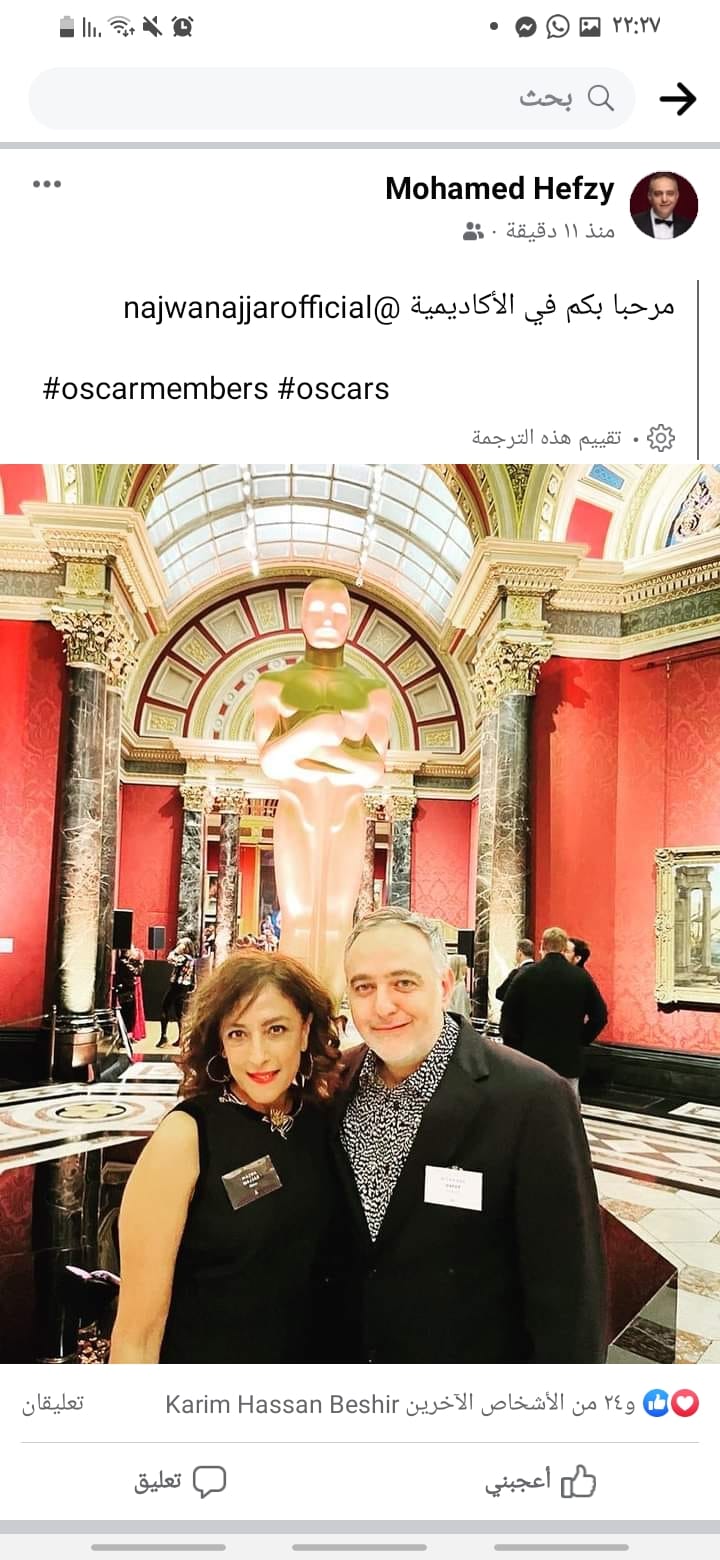This screenshot has width=720, height=1560.
Task: Open Mohamed Hefzy's profile name link
Action: pos(499,188)
